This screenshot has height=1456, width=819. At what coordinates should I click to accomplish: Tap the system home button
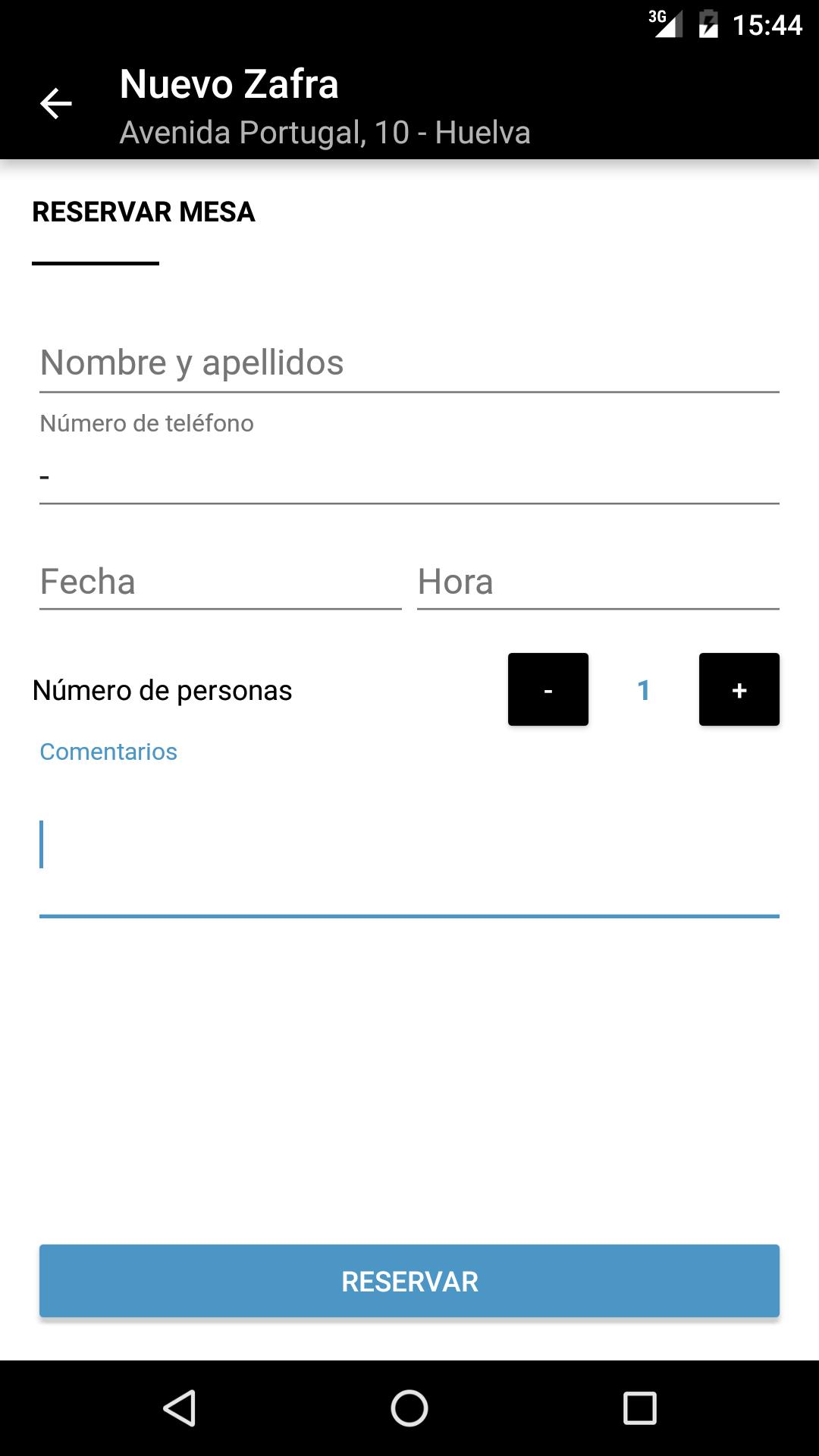point(409,1408)
